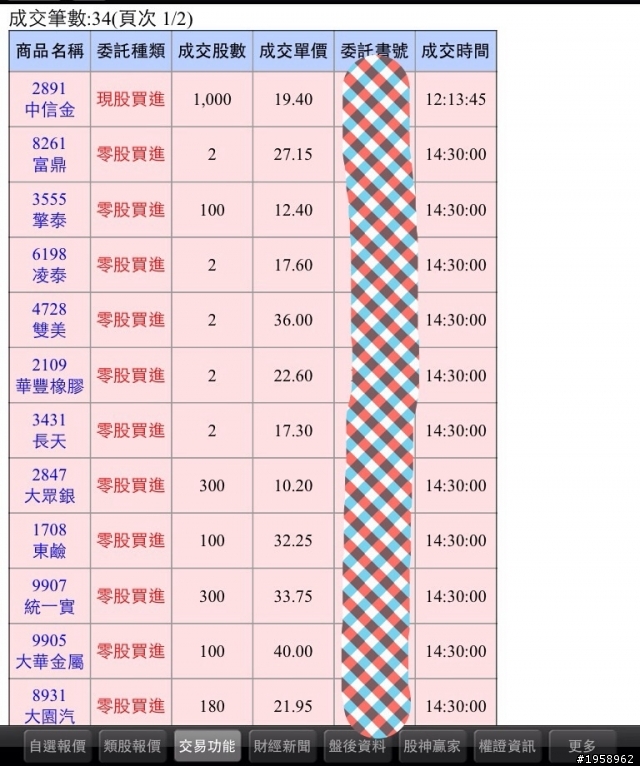Switch to 類股報價 tab
The height and width of the screenshot is (767, 640).
click(132, 746)
